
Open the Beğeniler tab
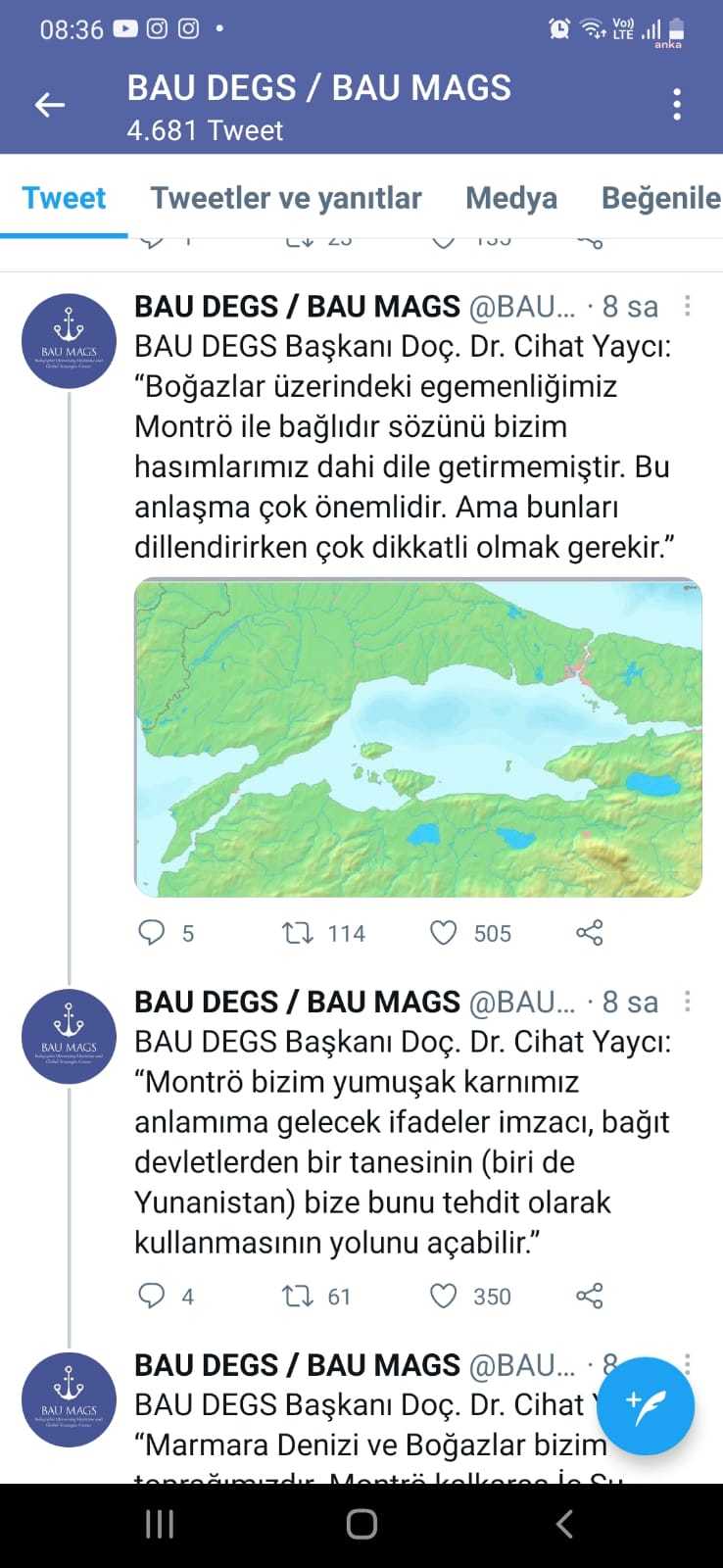point(660,198)
